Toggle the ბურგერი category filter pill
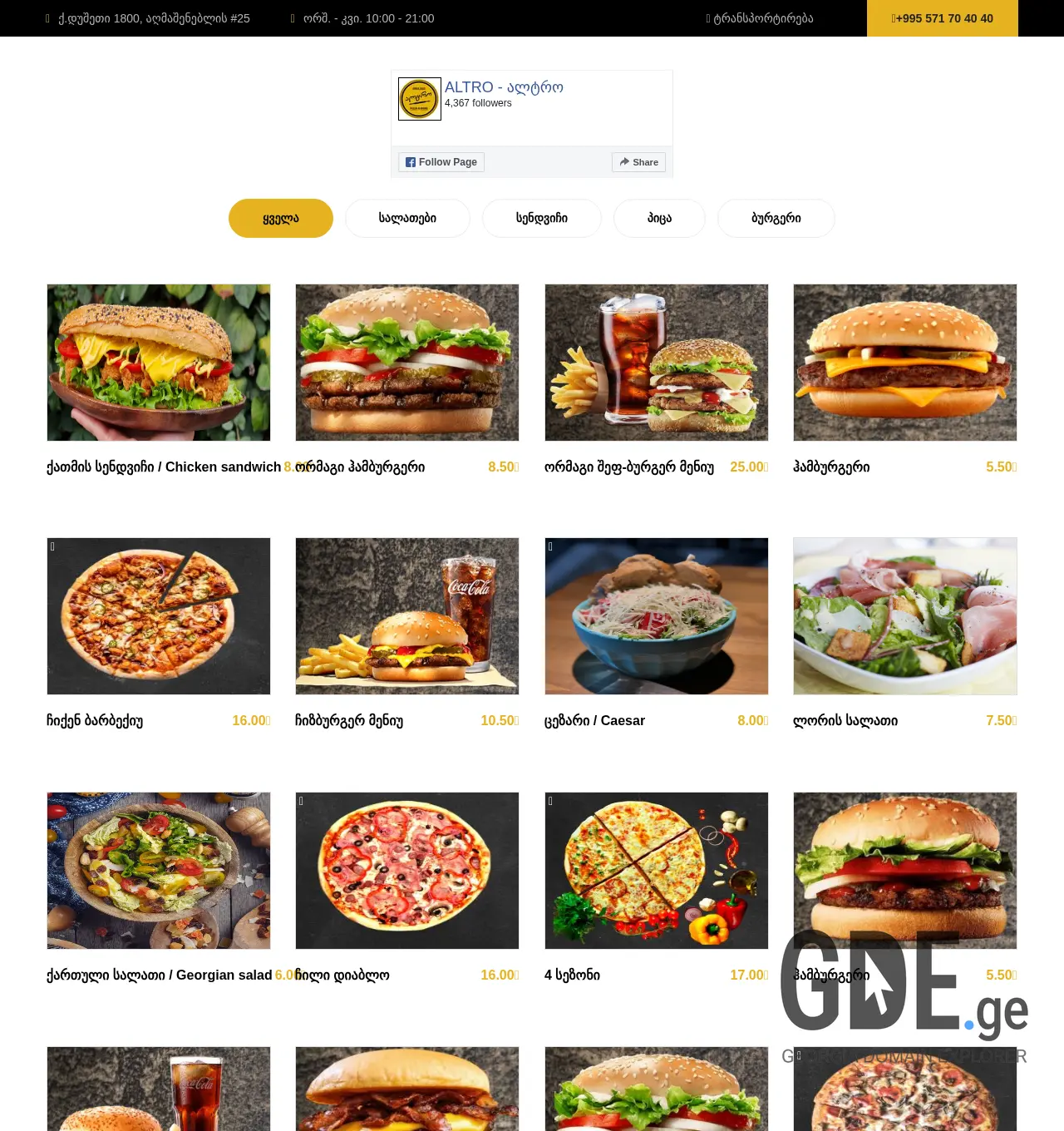Screen dimensions: 1064x1131 point(776,218)
